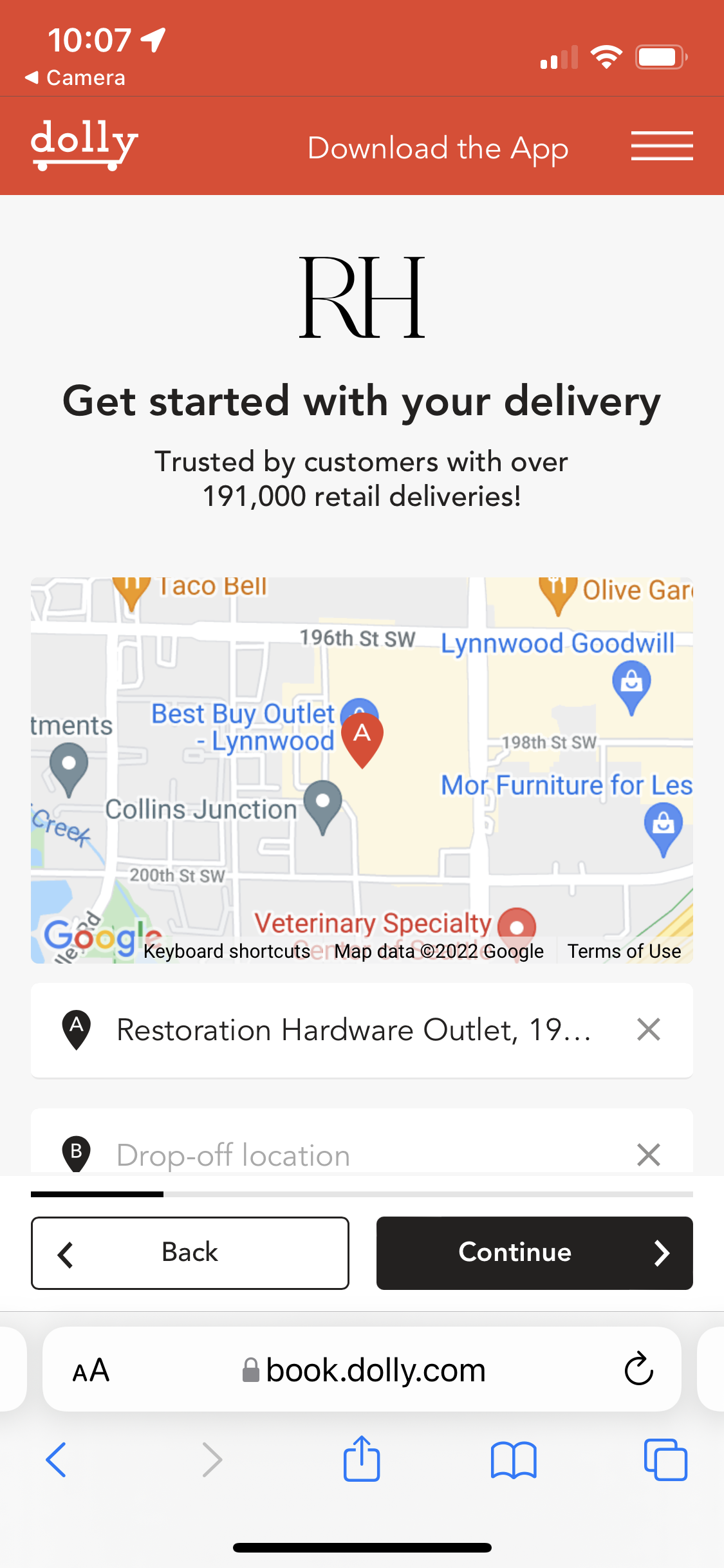Open Terms of Use on the map

(624, 951)
